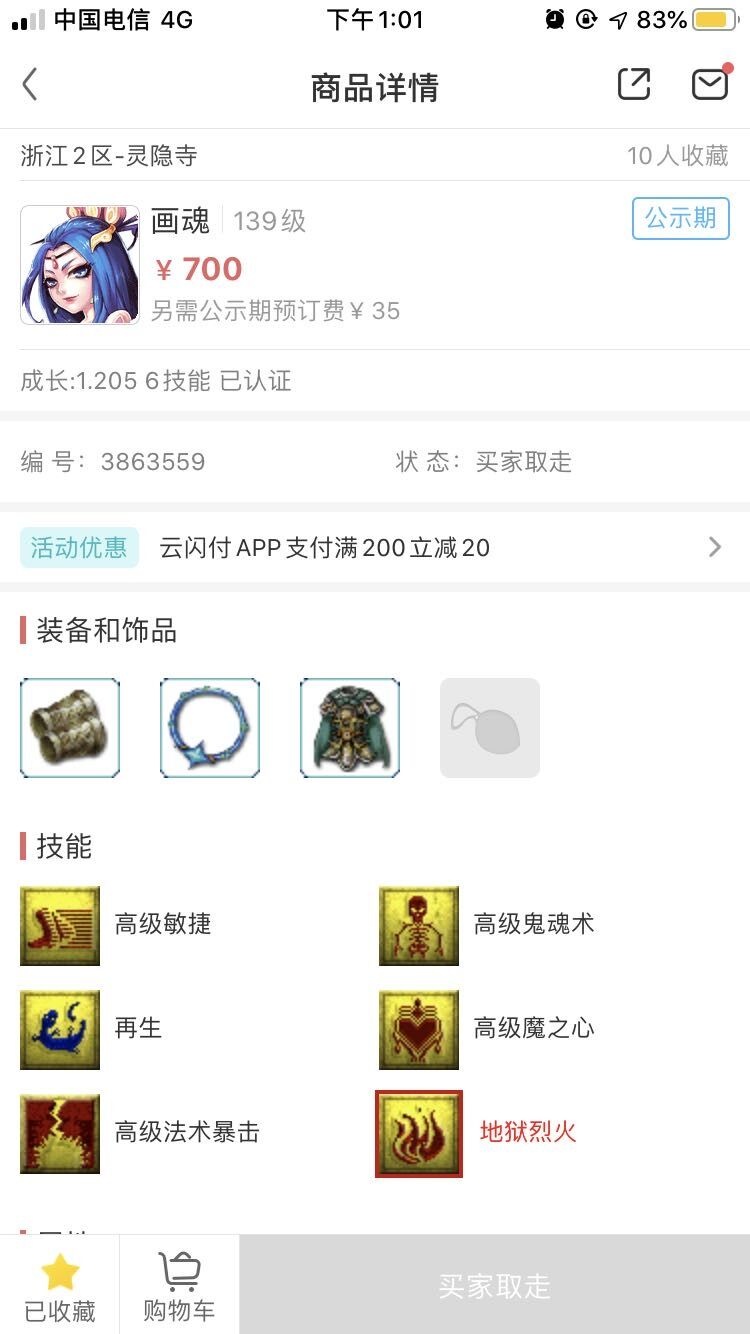The height and width of the screenshot is (1334, 750).
Task: Go back using the top-left arrow
Action: pos(30,85)
